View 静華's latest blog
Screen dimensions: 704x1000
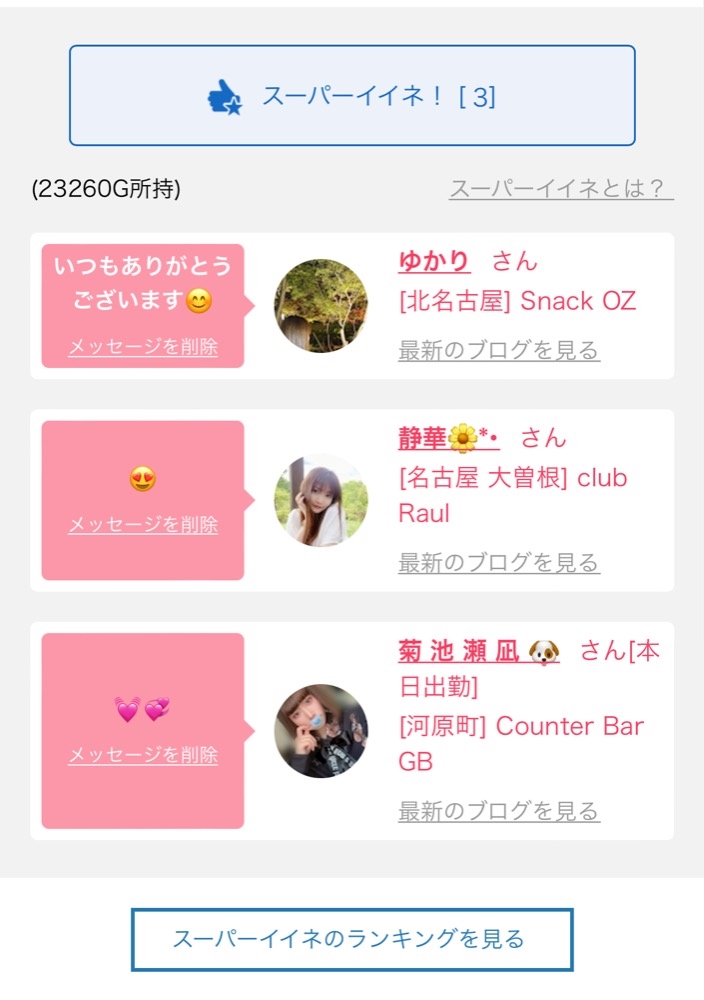[x=498, y=562]
